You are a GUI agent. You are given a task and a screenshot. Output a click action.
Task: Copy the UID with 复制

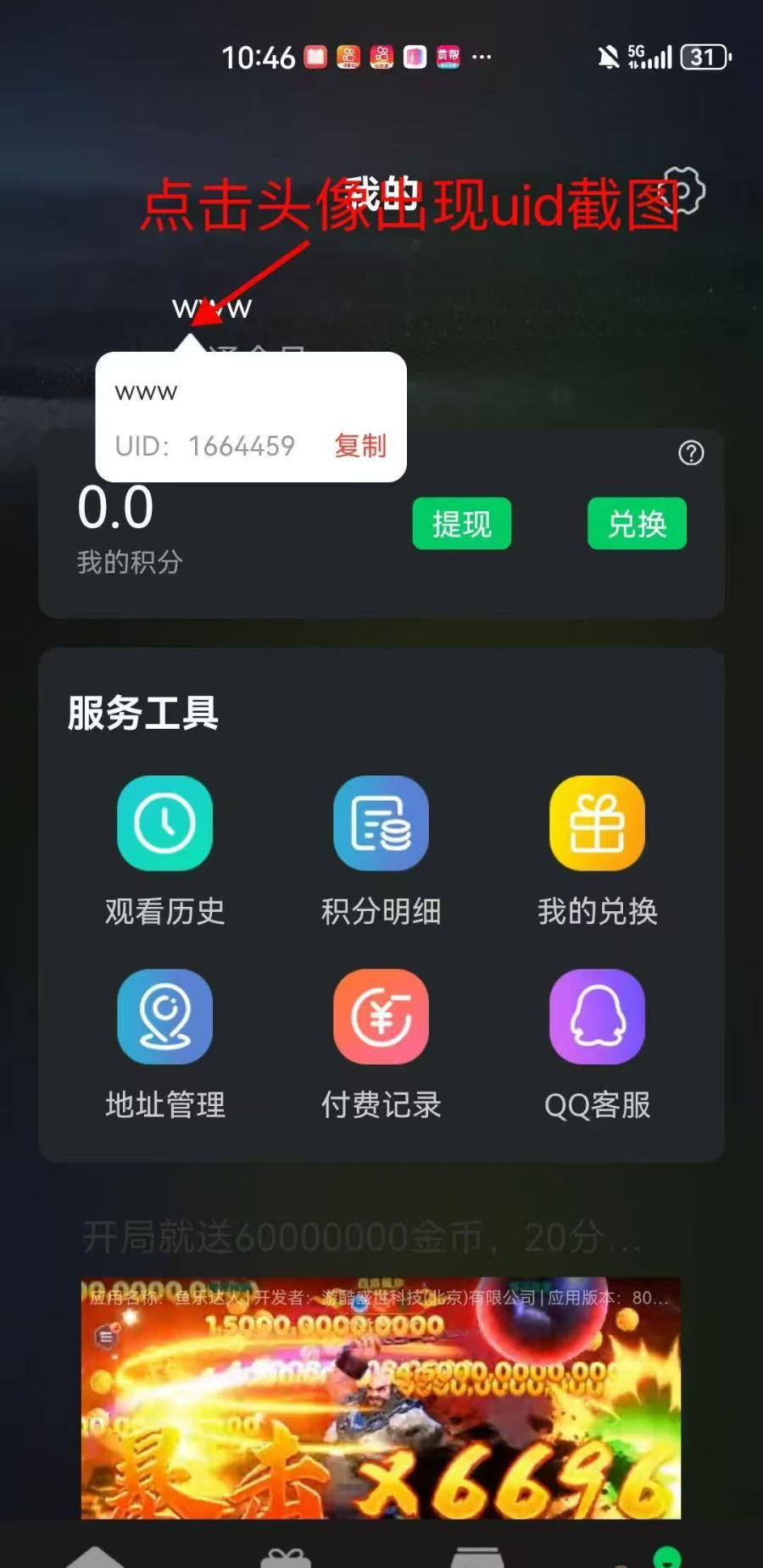pos(360,445)
